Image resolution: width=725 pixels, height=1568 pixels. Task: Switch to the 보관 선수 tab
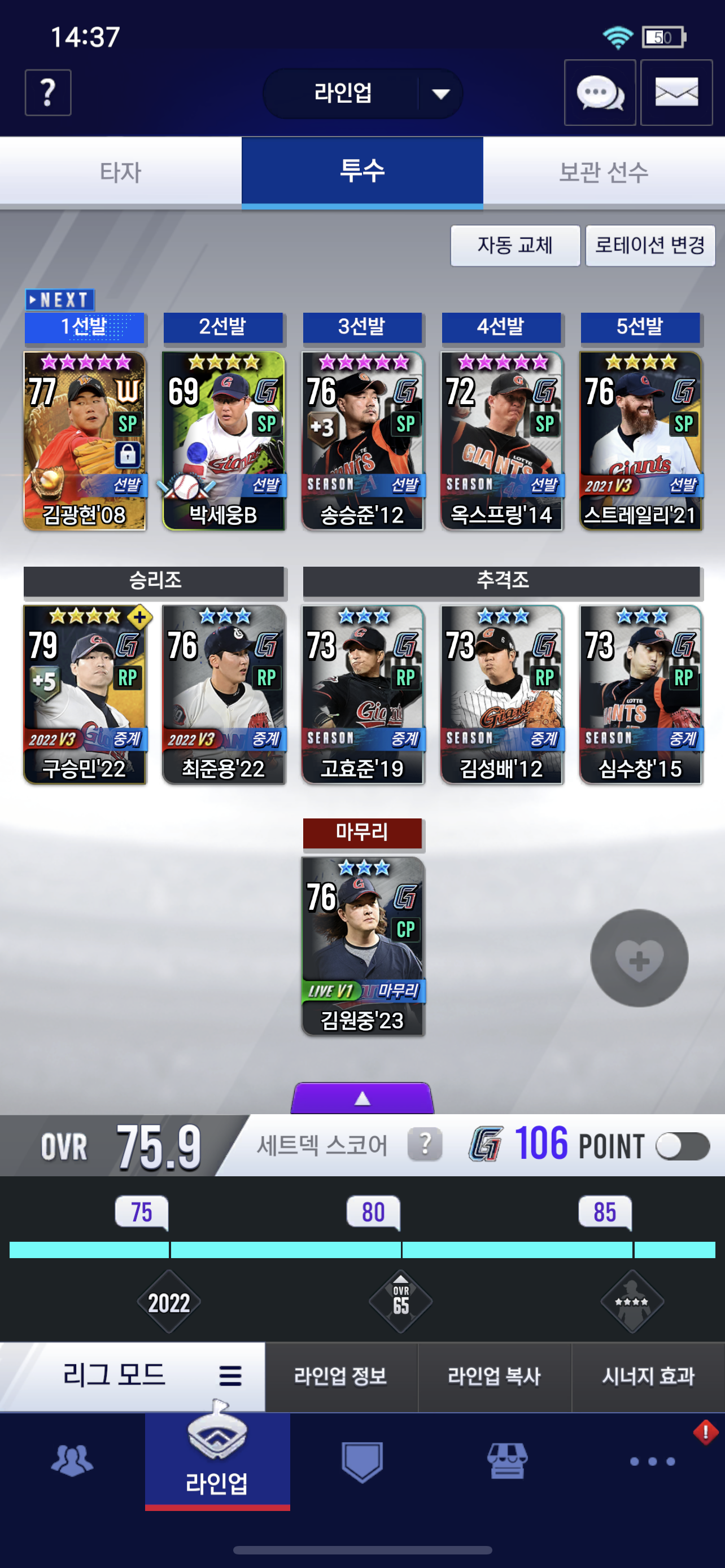click(x=603, y=172)
